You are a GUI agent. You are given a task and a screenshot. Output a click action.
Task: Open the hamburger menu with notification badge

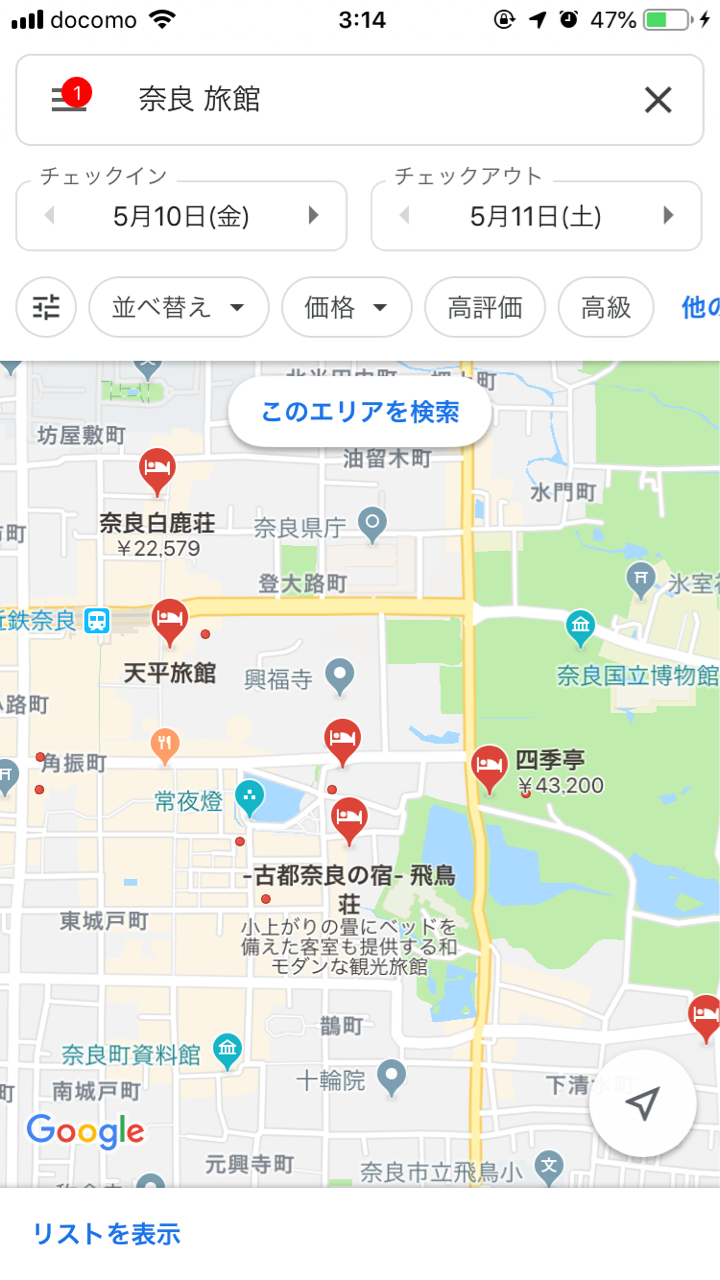(x=69, y=99)
